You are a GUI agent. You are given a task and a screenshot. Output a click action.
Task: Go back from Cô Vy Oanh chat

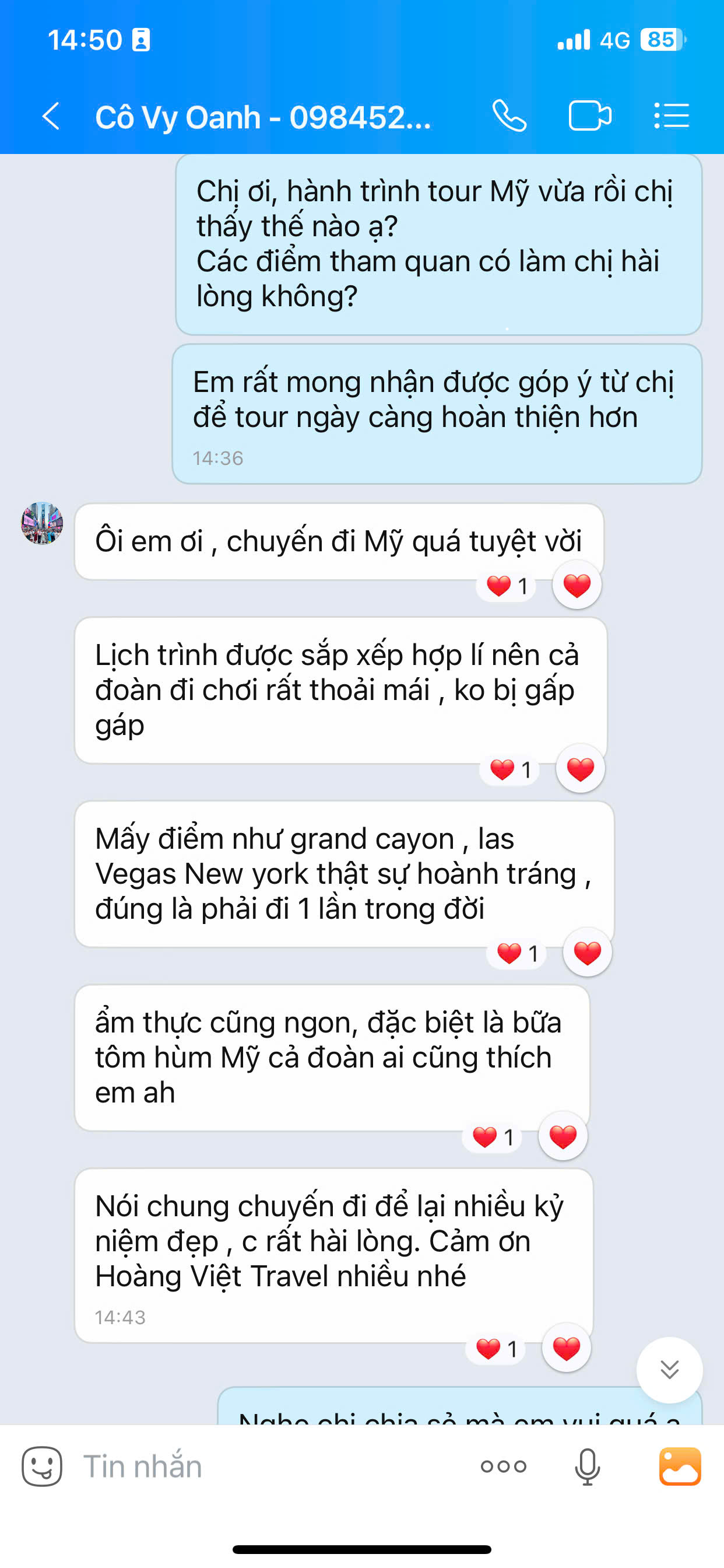click(51, 116)
